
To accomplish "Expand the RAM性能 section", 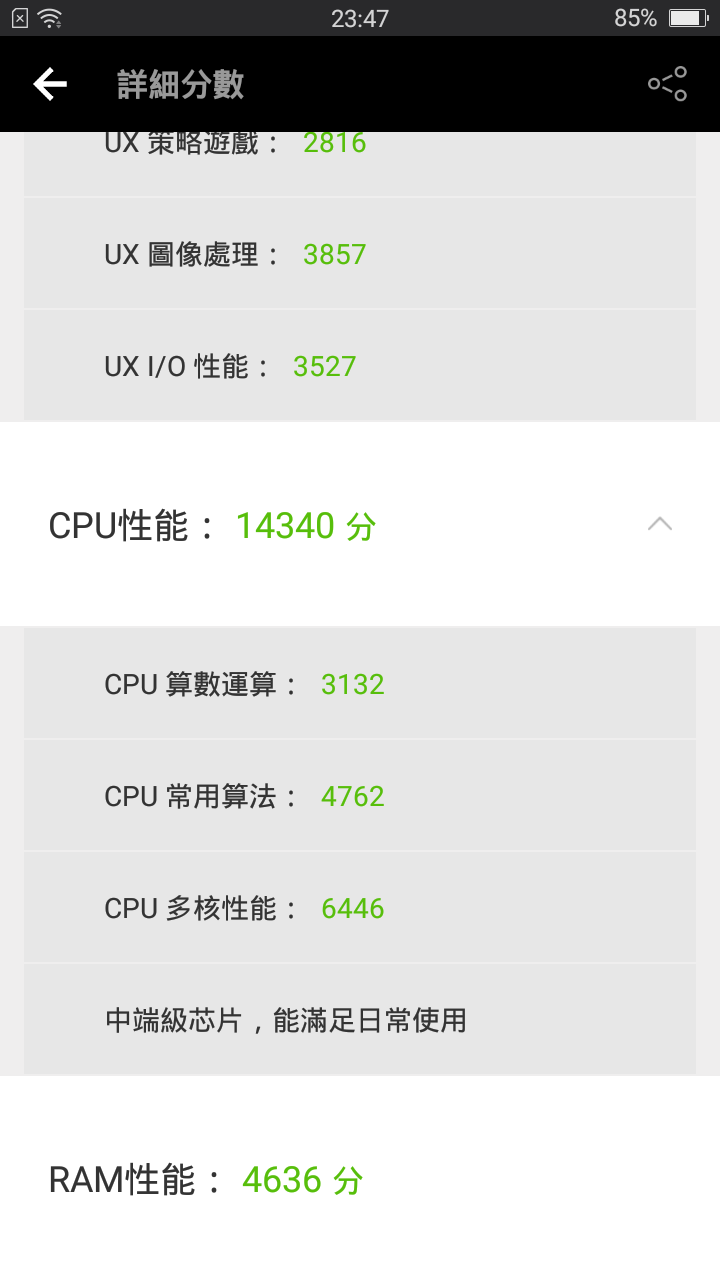I will (360, 1180).
